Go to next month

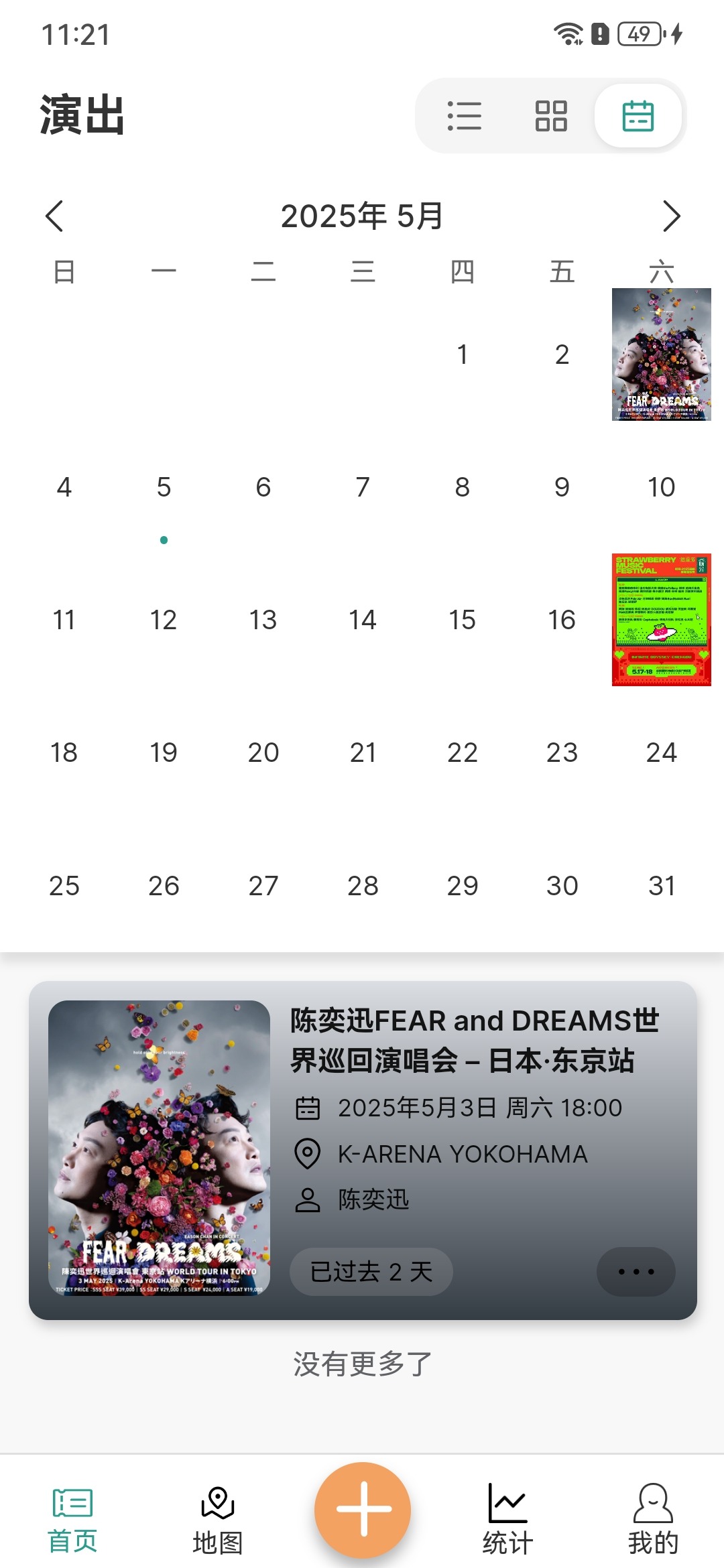coord(670,216)
